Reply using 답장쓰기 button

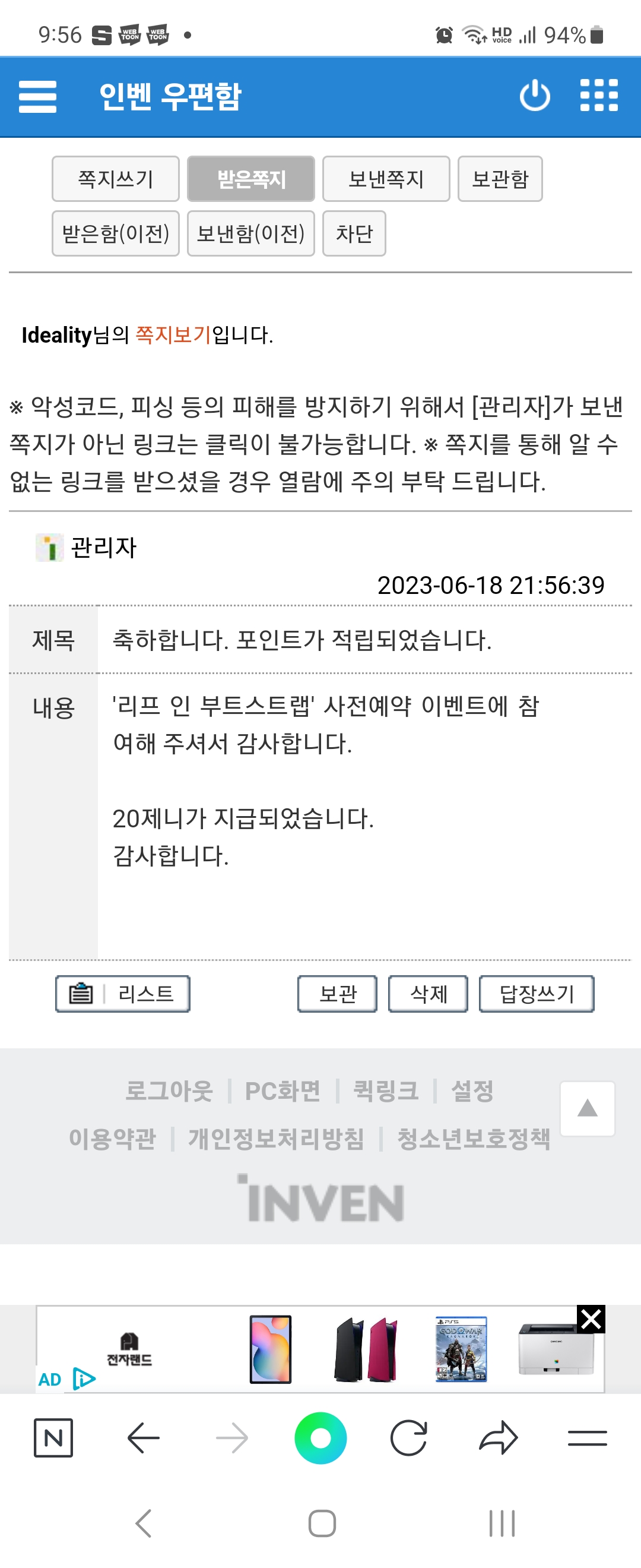coord(537,994)
